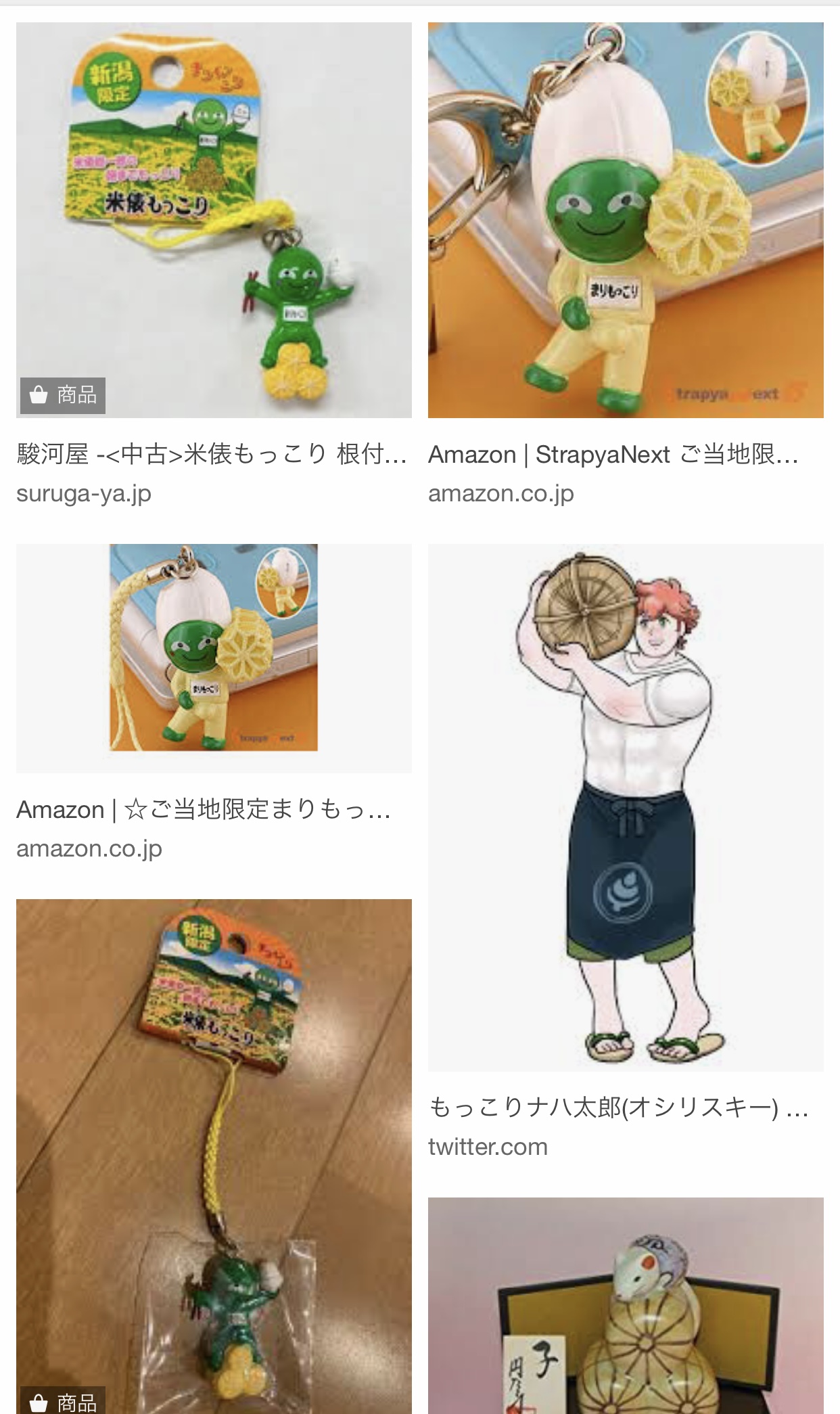Open the suruga-ya 米俵もっこり strap image
The image size is (840, 1414).
click(214, 220)
